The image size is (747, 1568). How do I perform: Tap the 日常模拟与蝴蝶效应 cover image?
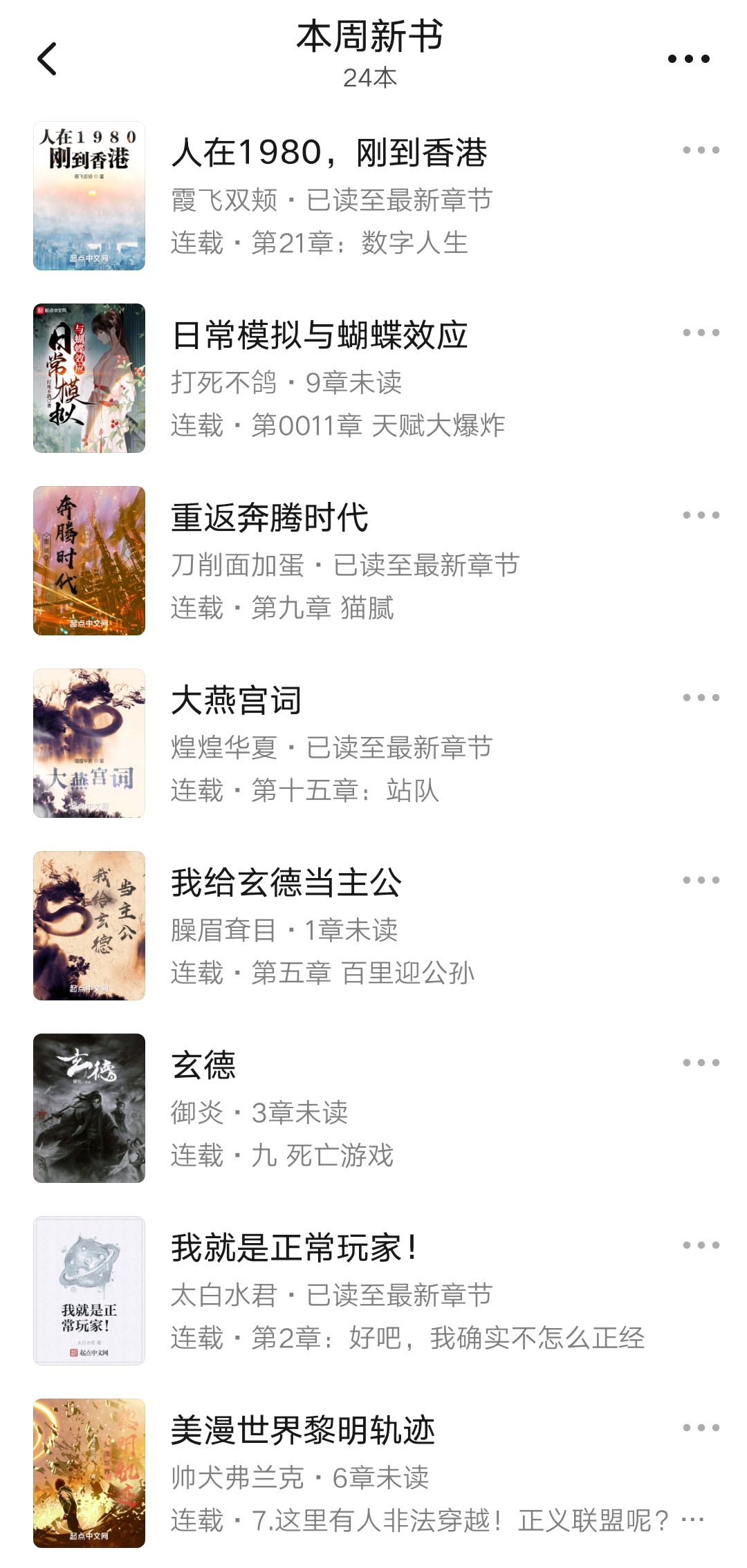(90, 377)
